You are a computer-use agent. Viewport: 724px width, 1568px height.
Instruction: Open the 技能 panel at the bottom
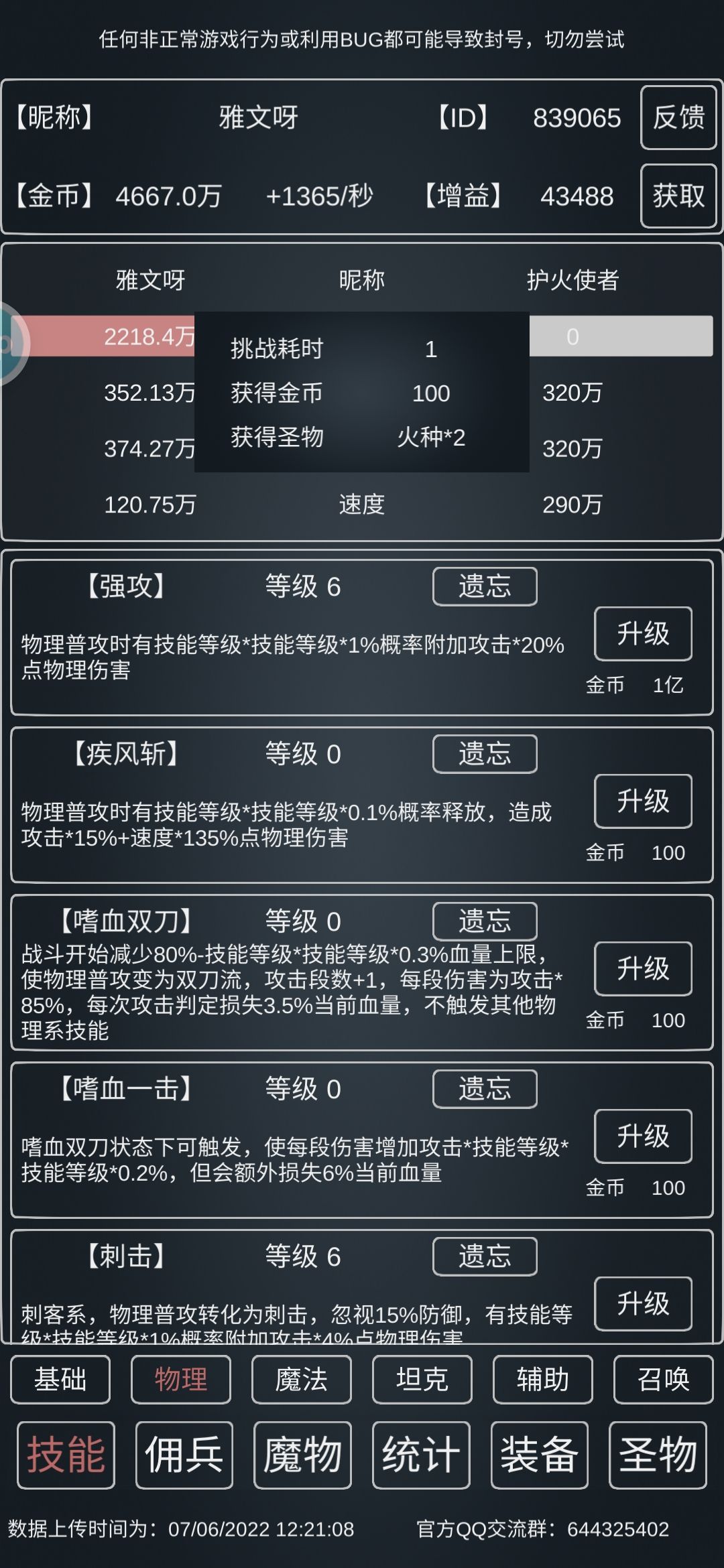[x=64, y=1455]
